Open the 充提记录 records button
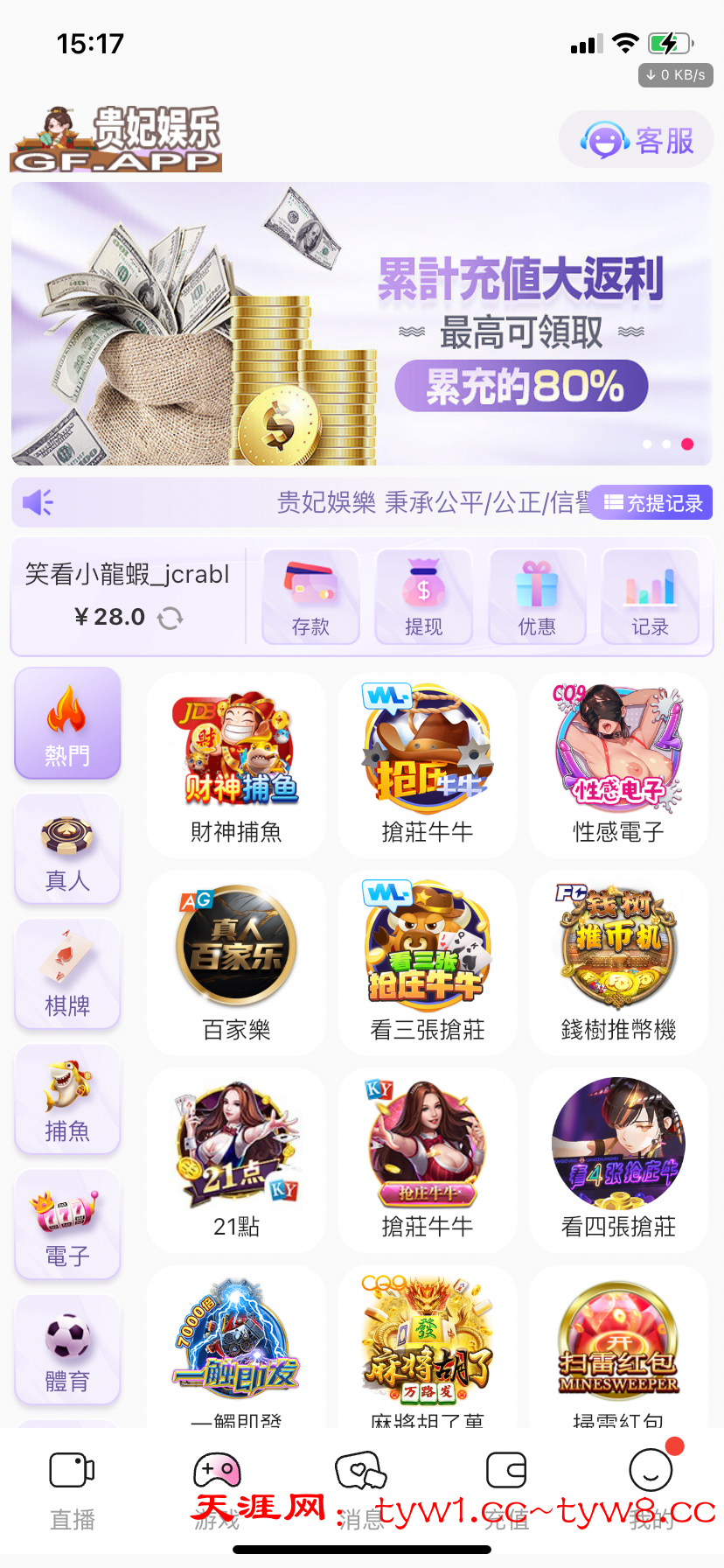The image size is (724, 1568). [652, 503]
